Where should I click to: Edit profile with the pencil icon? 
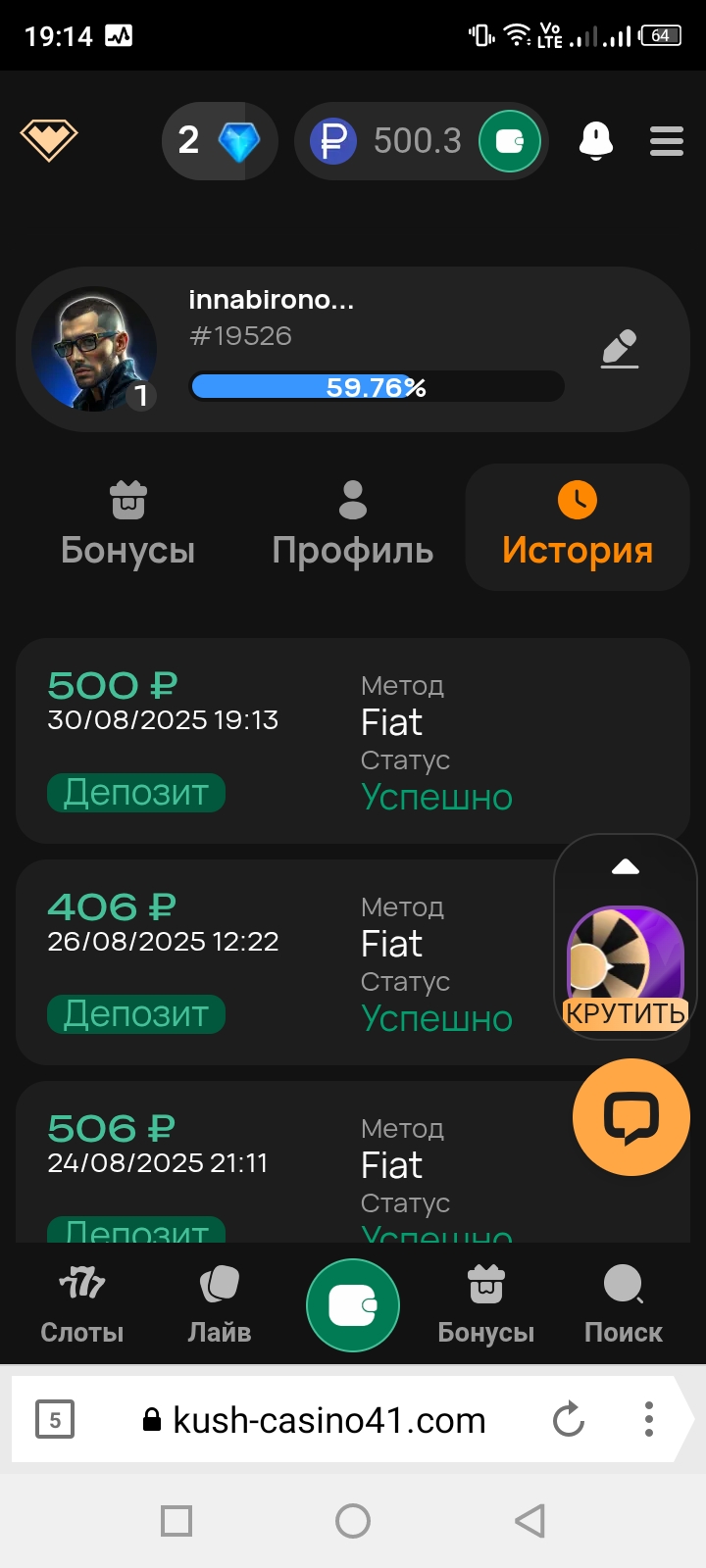pos(620,349)
